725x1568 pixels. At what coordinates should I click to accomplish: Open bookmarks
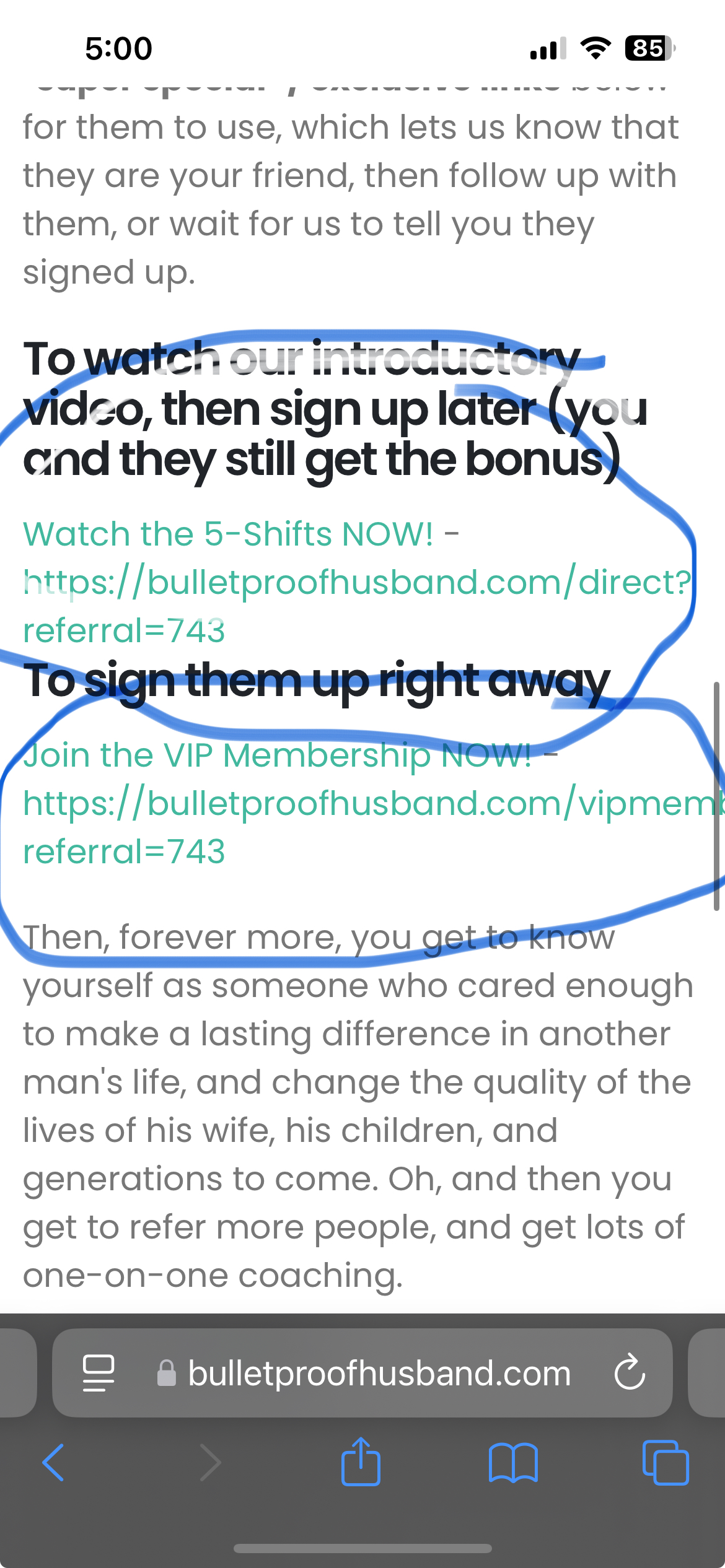pyautogui.click(x=513, y=1462)
